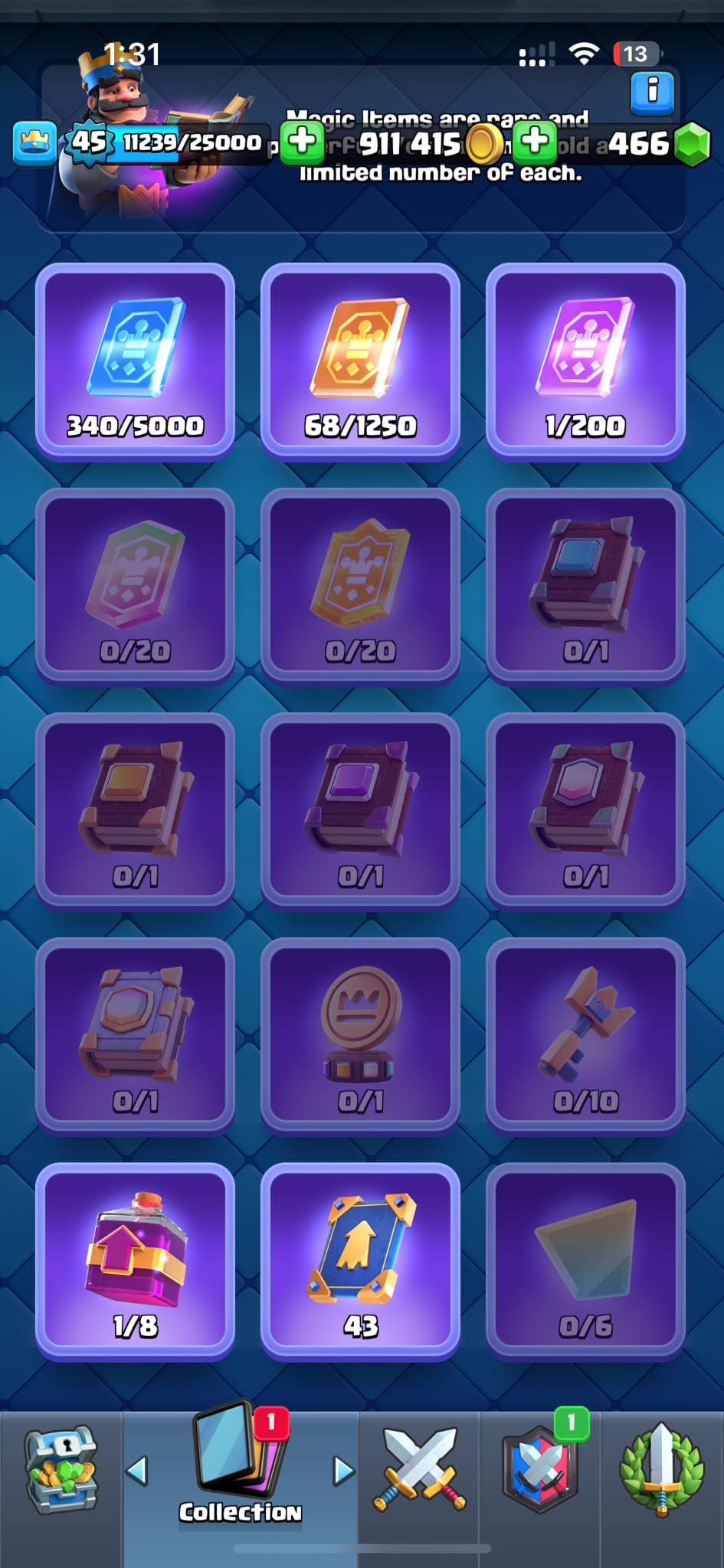Viewport: 724px width, 1568px height.
Task: Tap the right arrow beside Collection
Action: coord(344,1470)
